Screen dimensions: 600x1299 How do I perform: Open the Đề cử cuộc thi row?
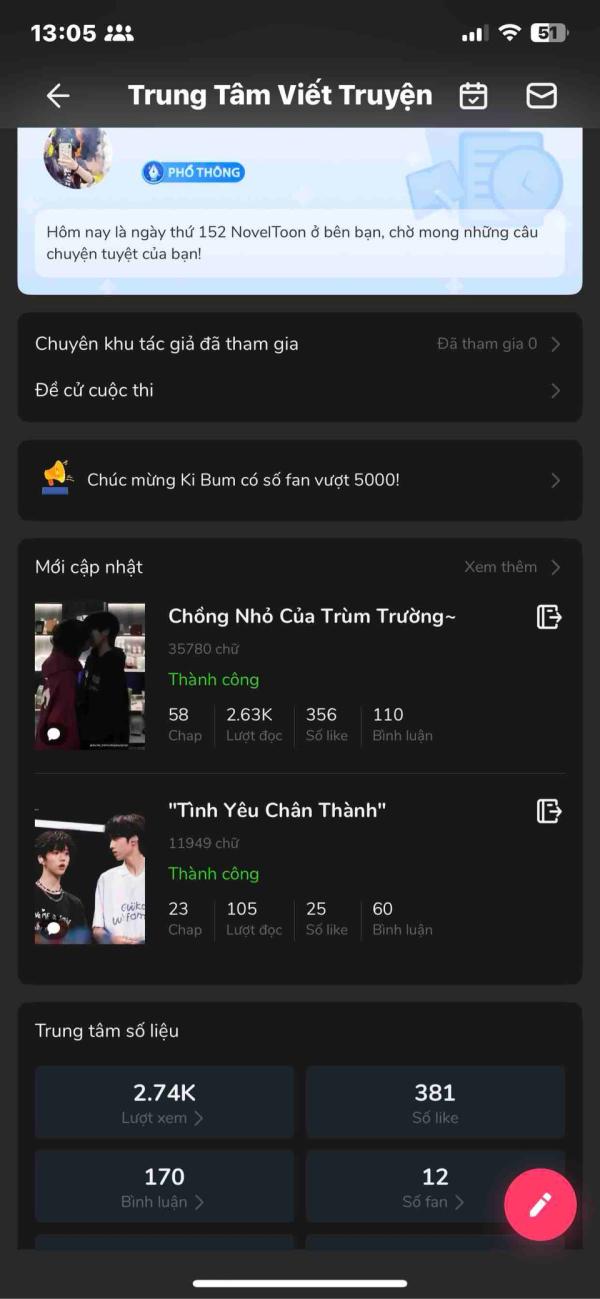click(298, 390)
